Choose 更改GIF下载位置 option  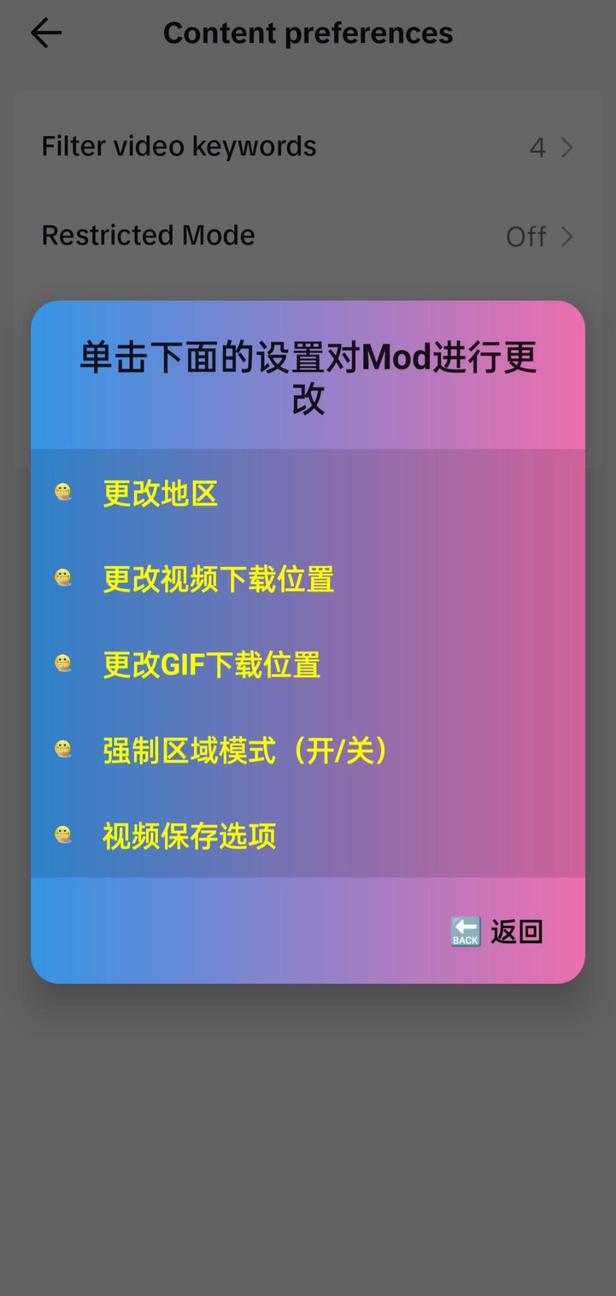click(x=211, y=665)
